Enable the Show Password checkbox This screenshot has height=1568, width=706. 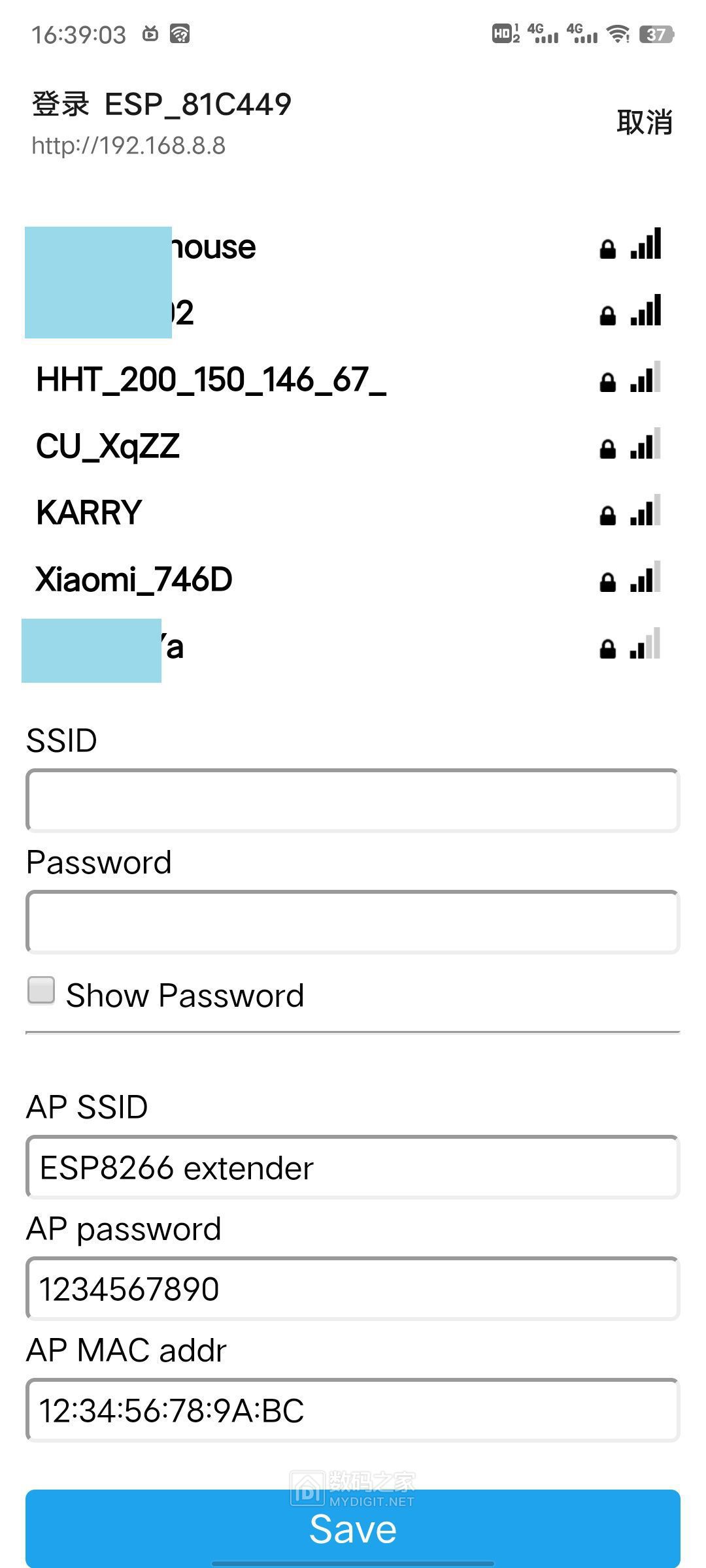coord(41,992)
